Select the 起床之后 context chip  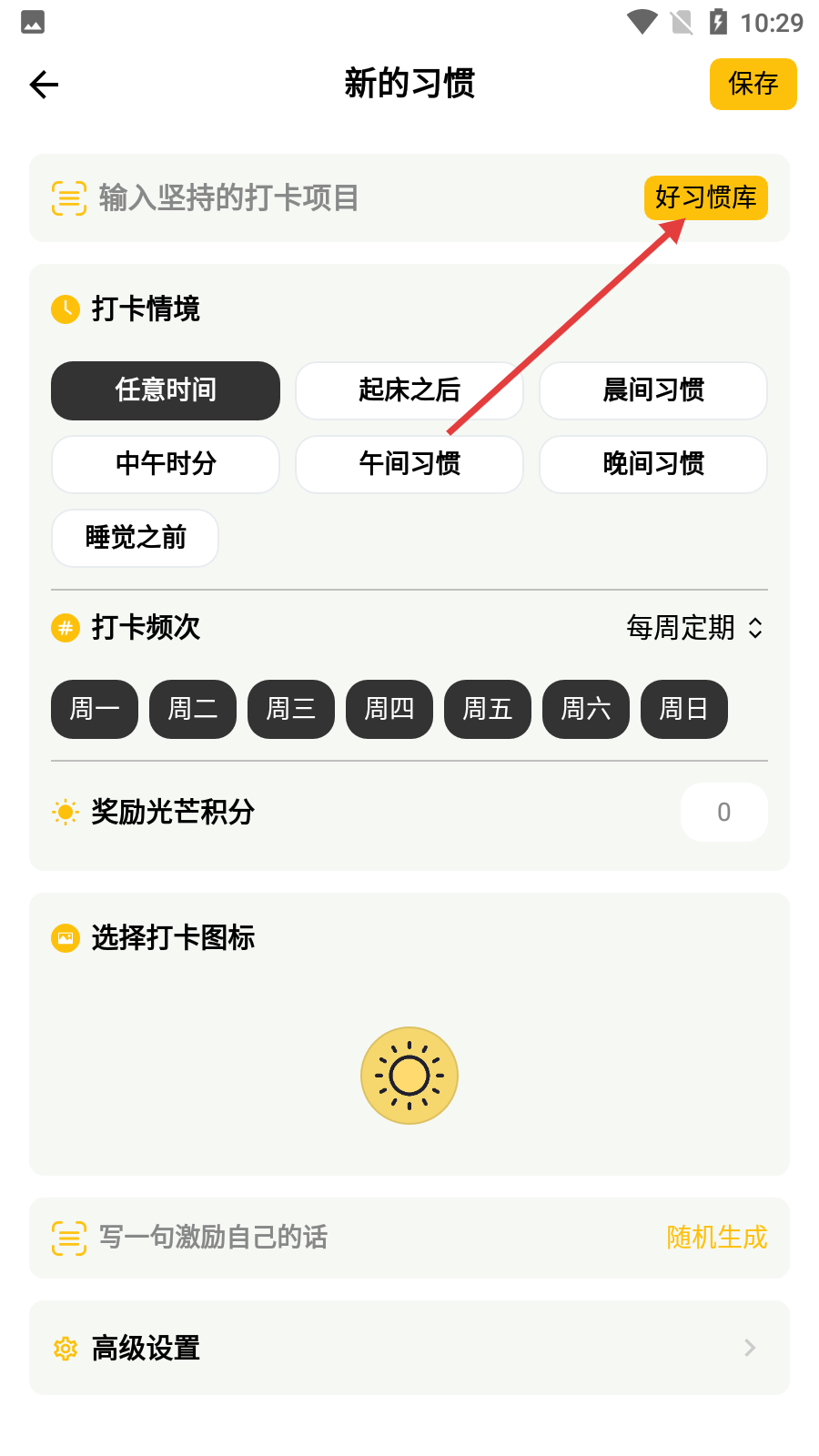click(x=409, y=390)
